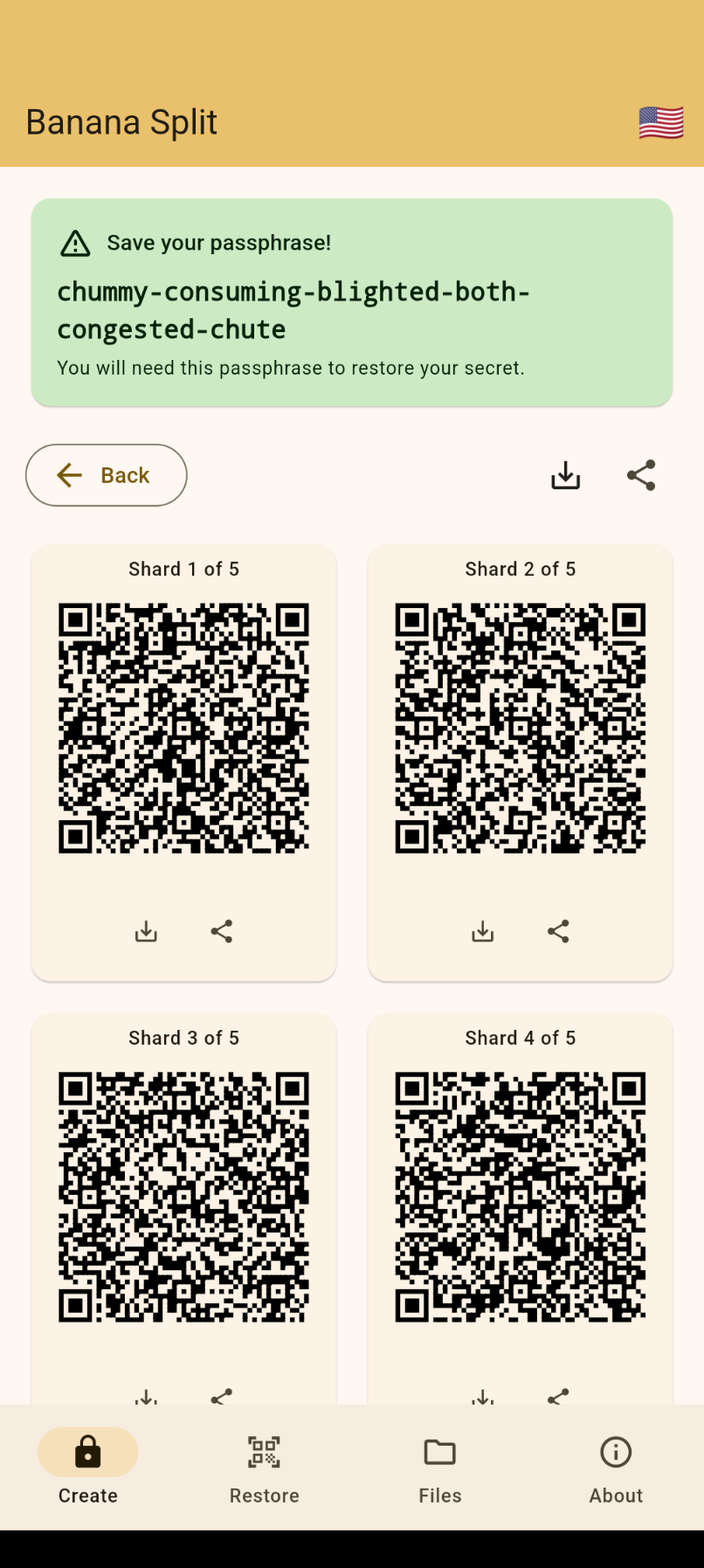Share Shard 2 of 5
This screenshot has height=1568, width=704.
click(558, 931)
